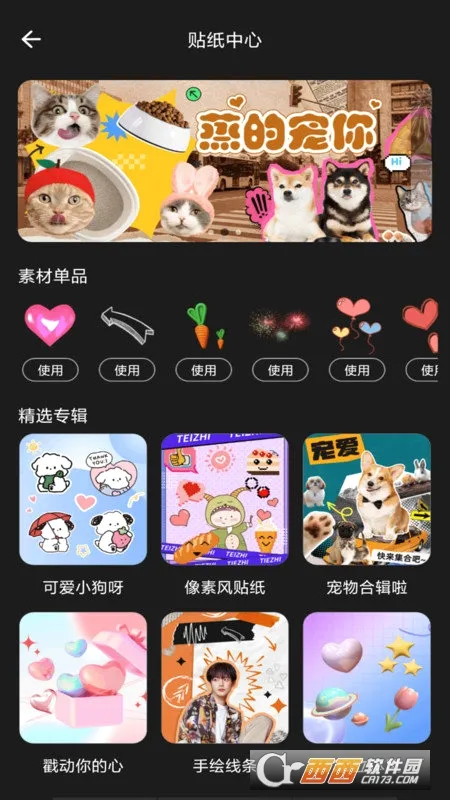Use the carrot sticker
The height and width of the screenshot is (800, 450).
(204, 370)
